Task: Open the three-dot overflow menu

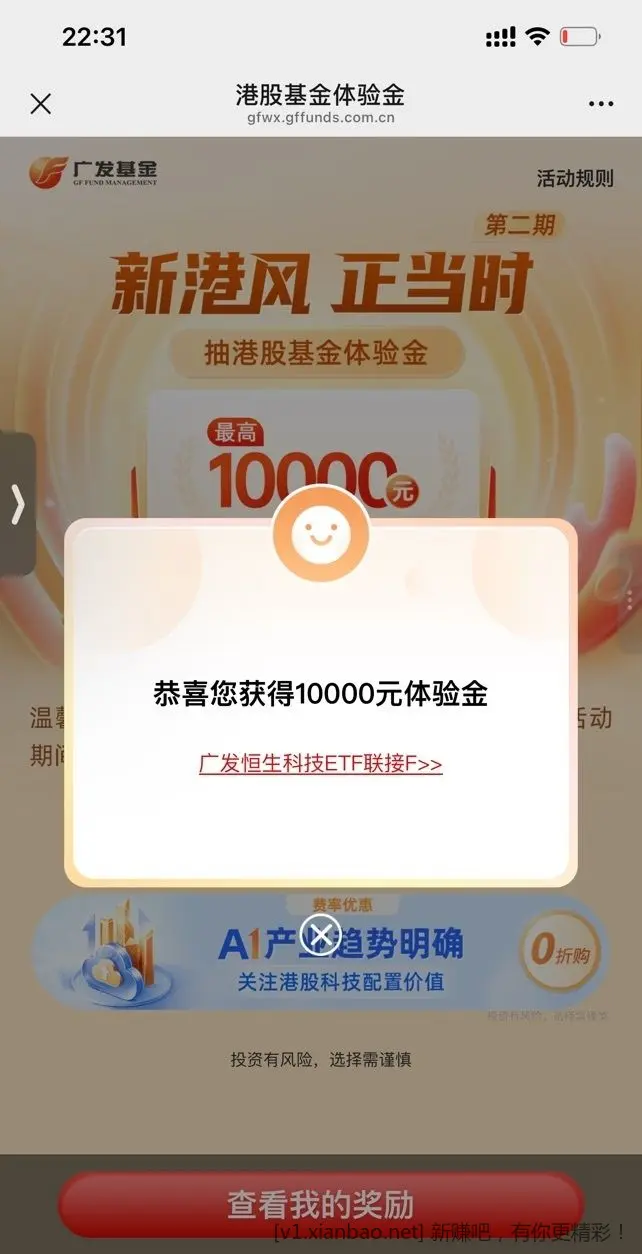Action: 600,104
